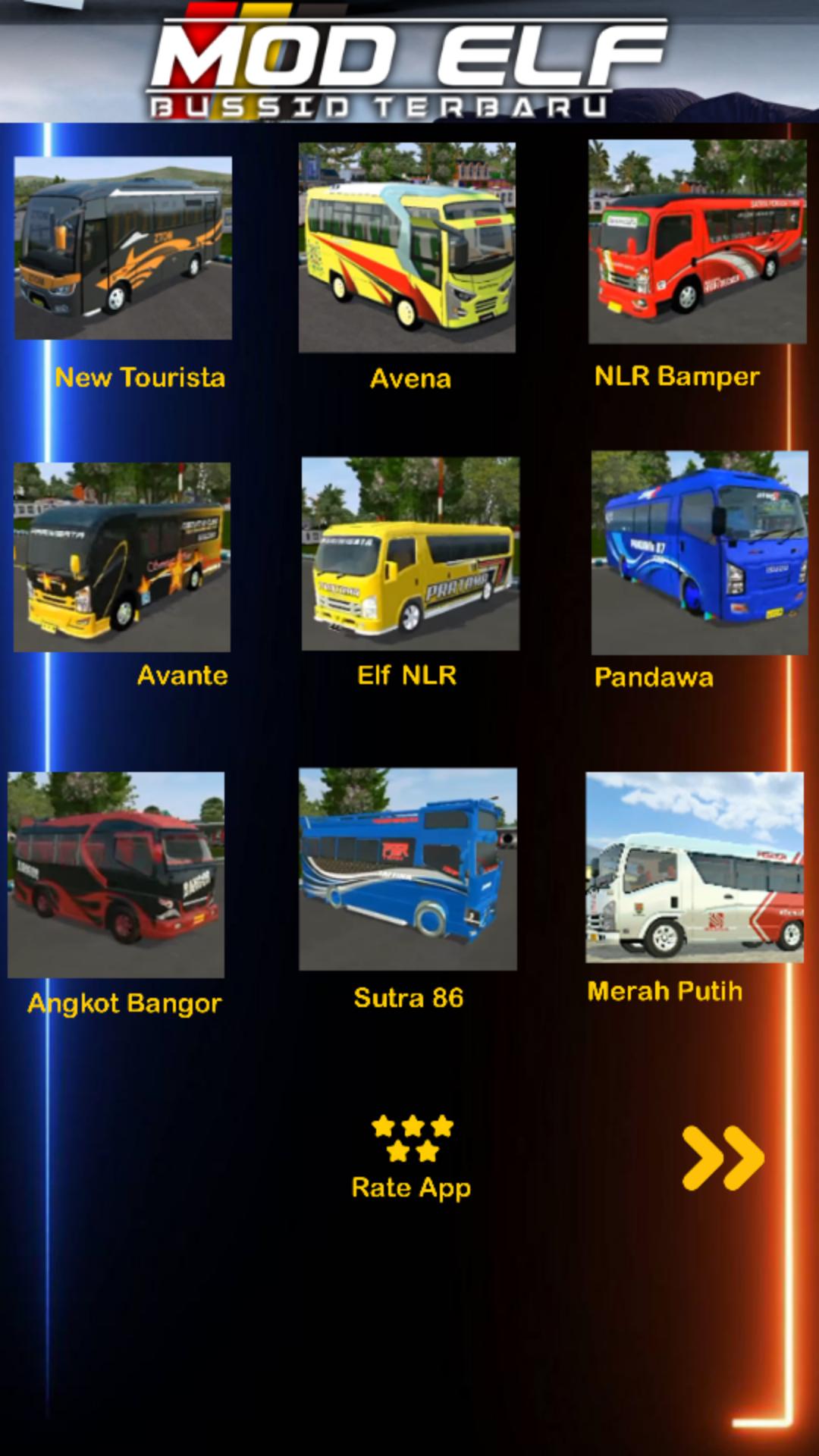Select the Avena bus mod
The height and width of the screenshot is (1456, 819).
[x=407, y=248]
